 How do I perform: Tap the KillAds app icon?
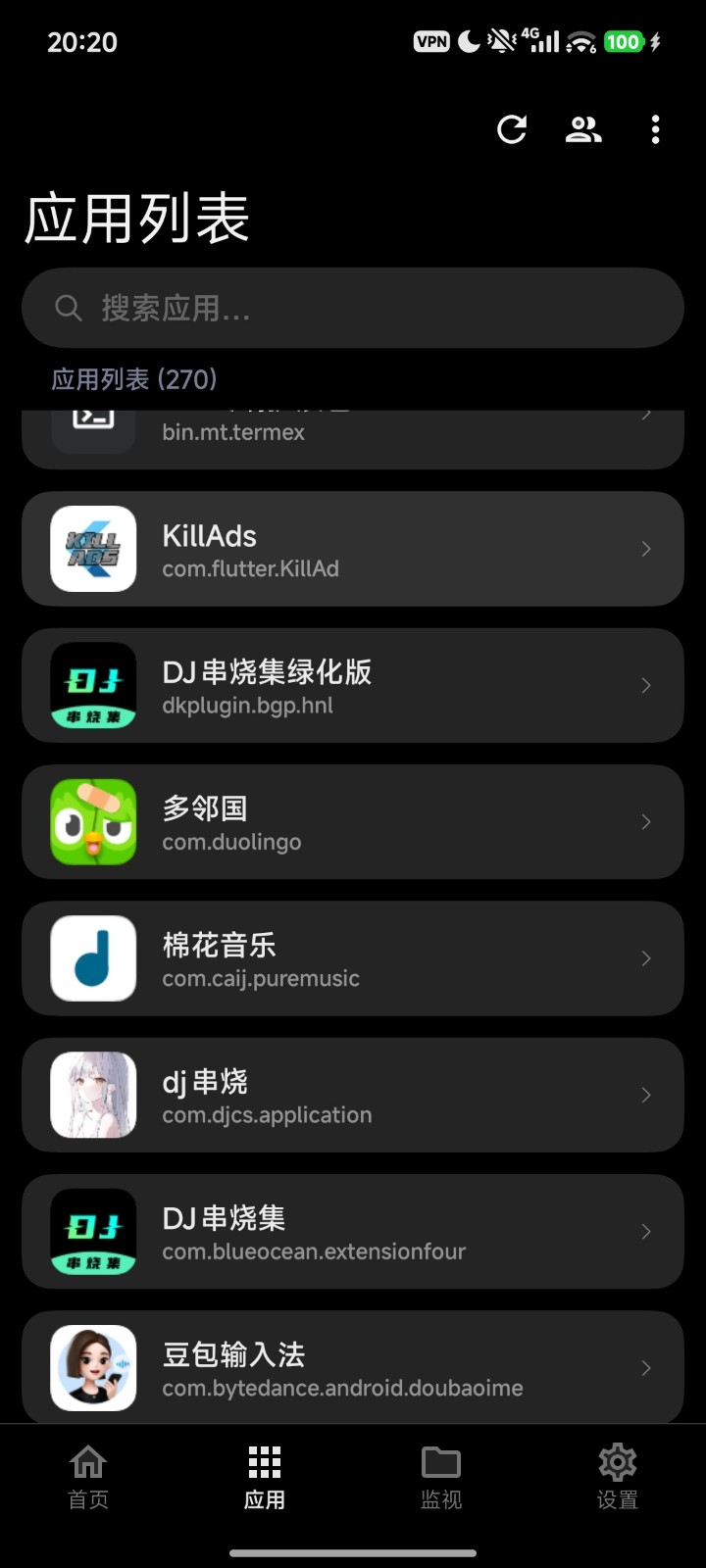click(93, 549)
